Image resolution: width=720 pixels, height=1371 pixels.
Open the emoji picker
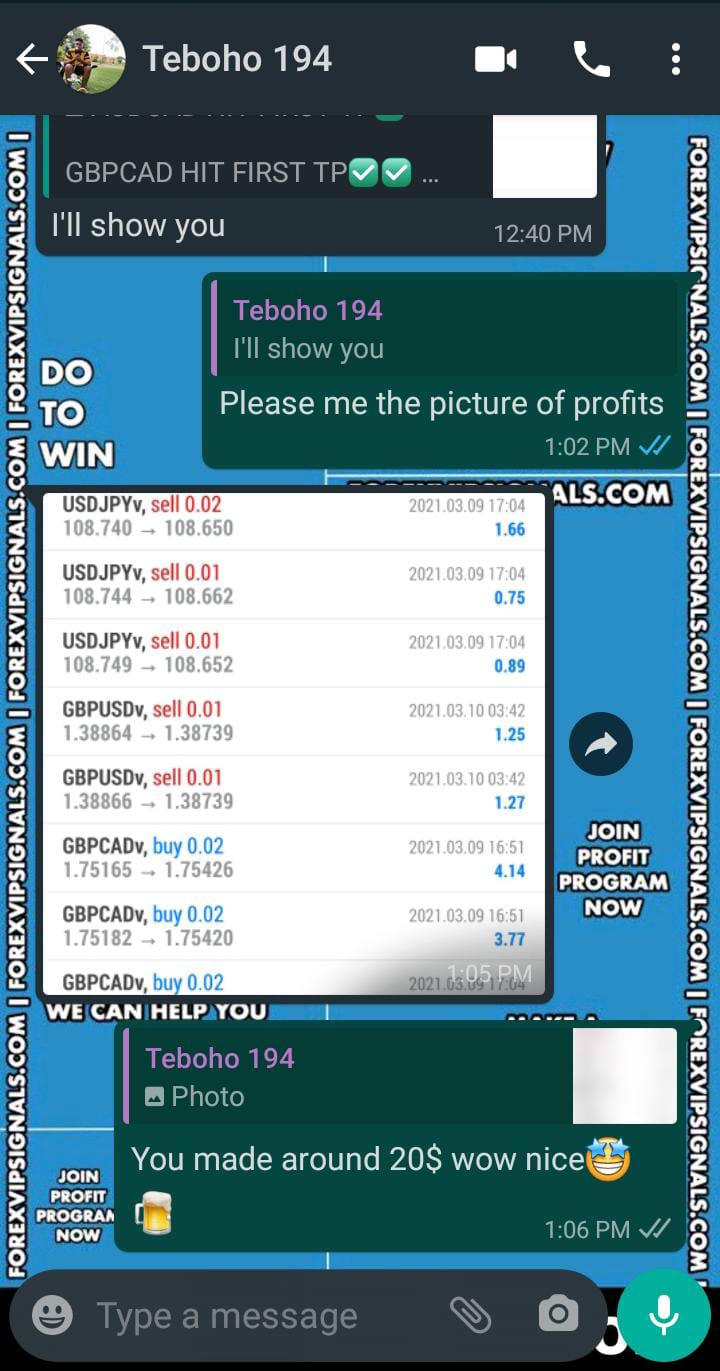tap(52, 1316)
